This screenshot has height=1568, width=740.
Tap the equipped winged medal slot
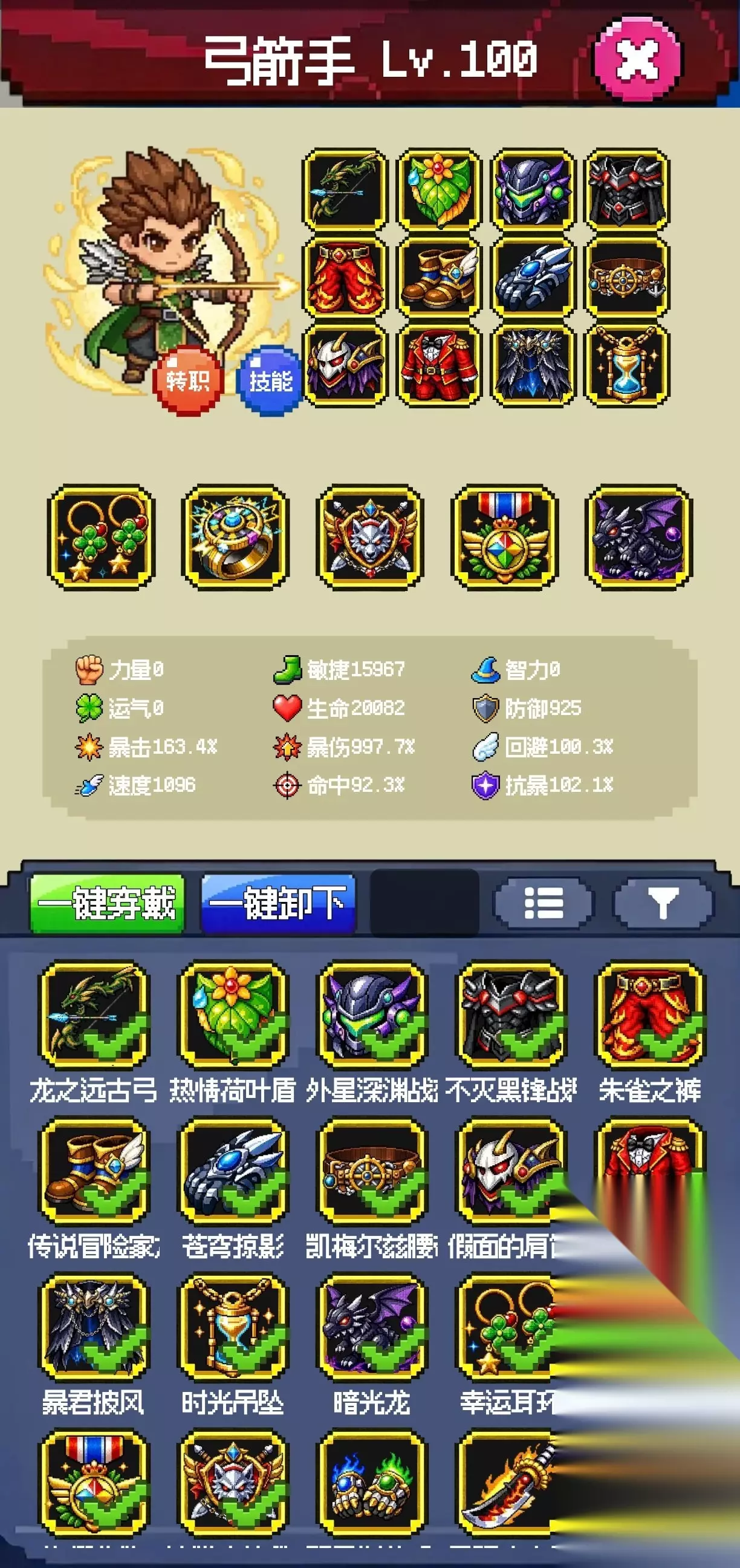pos(504,537)
